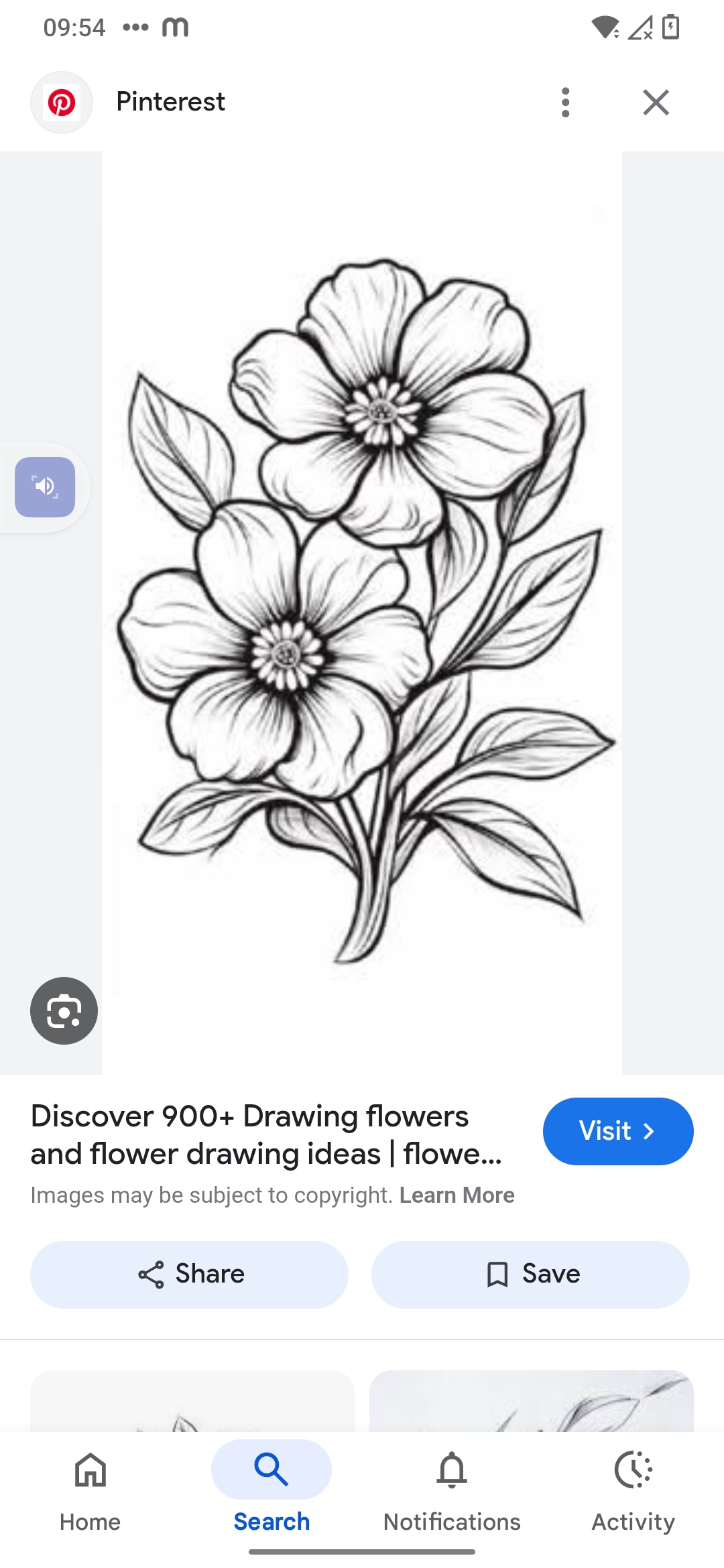
Task: Close the image viewer
Action: [656, 103]
